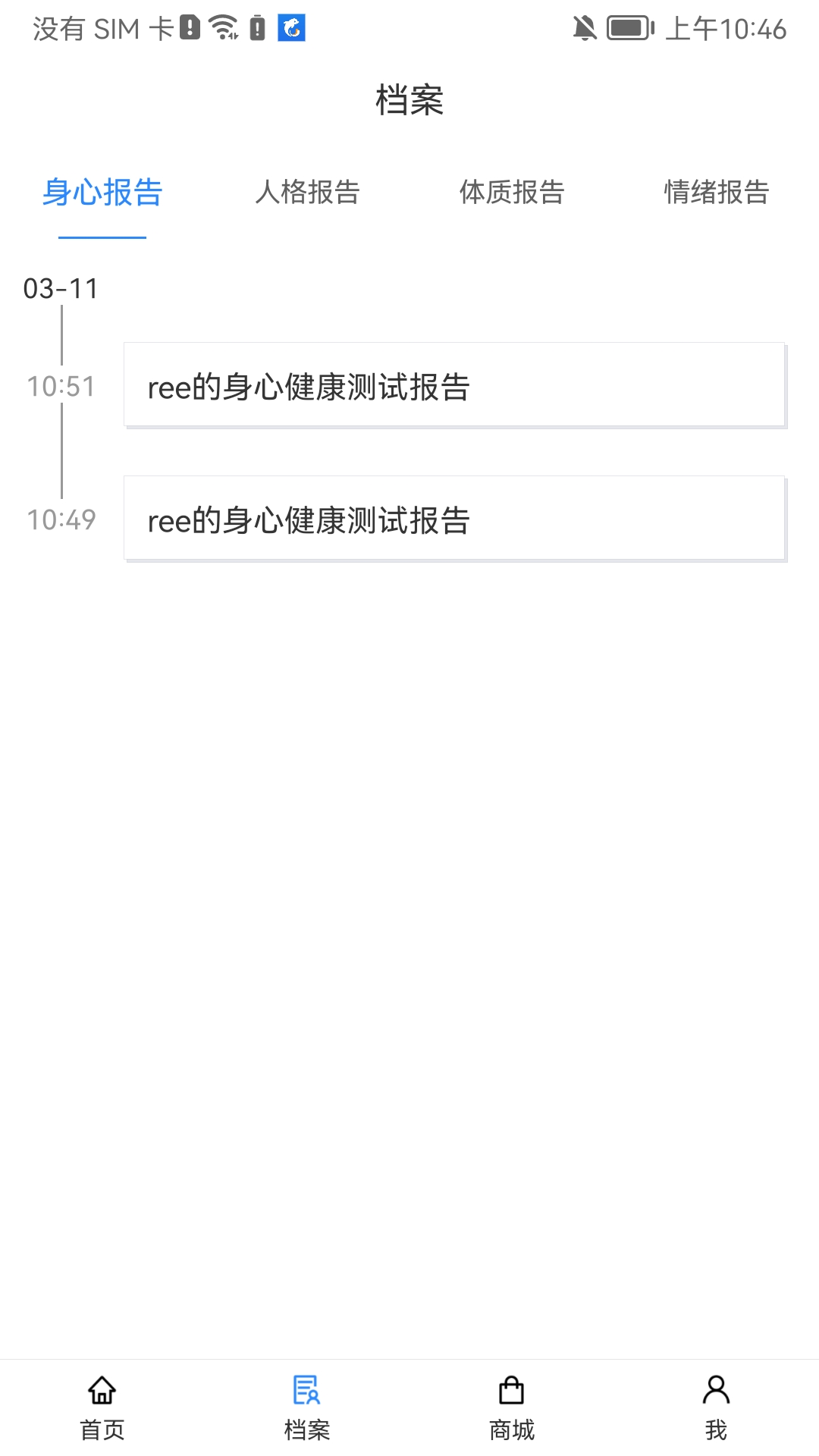
Task: Open the 体质报告 tab
Action: [512, 193]
